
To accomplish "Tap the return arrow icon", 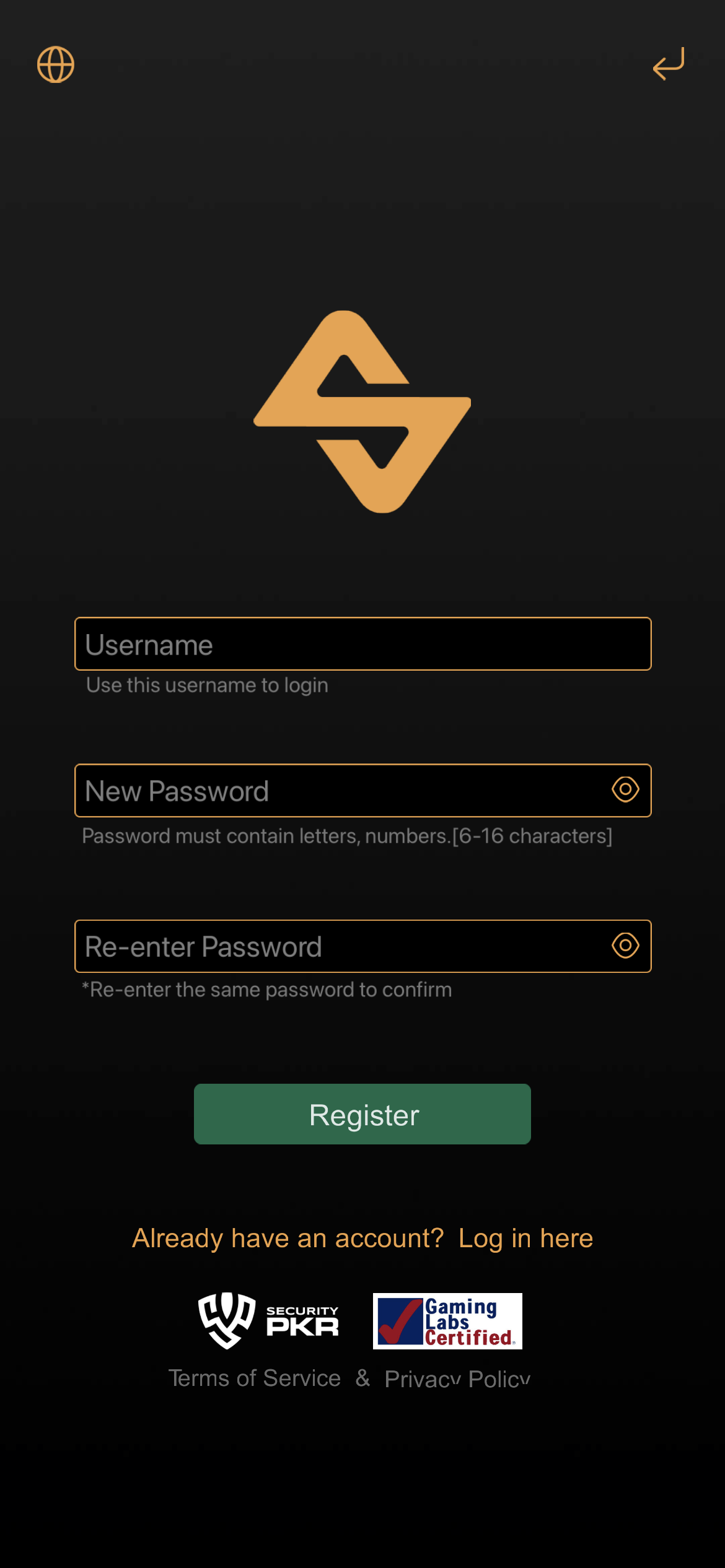I will (x=669, y=64).
